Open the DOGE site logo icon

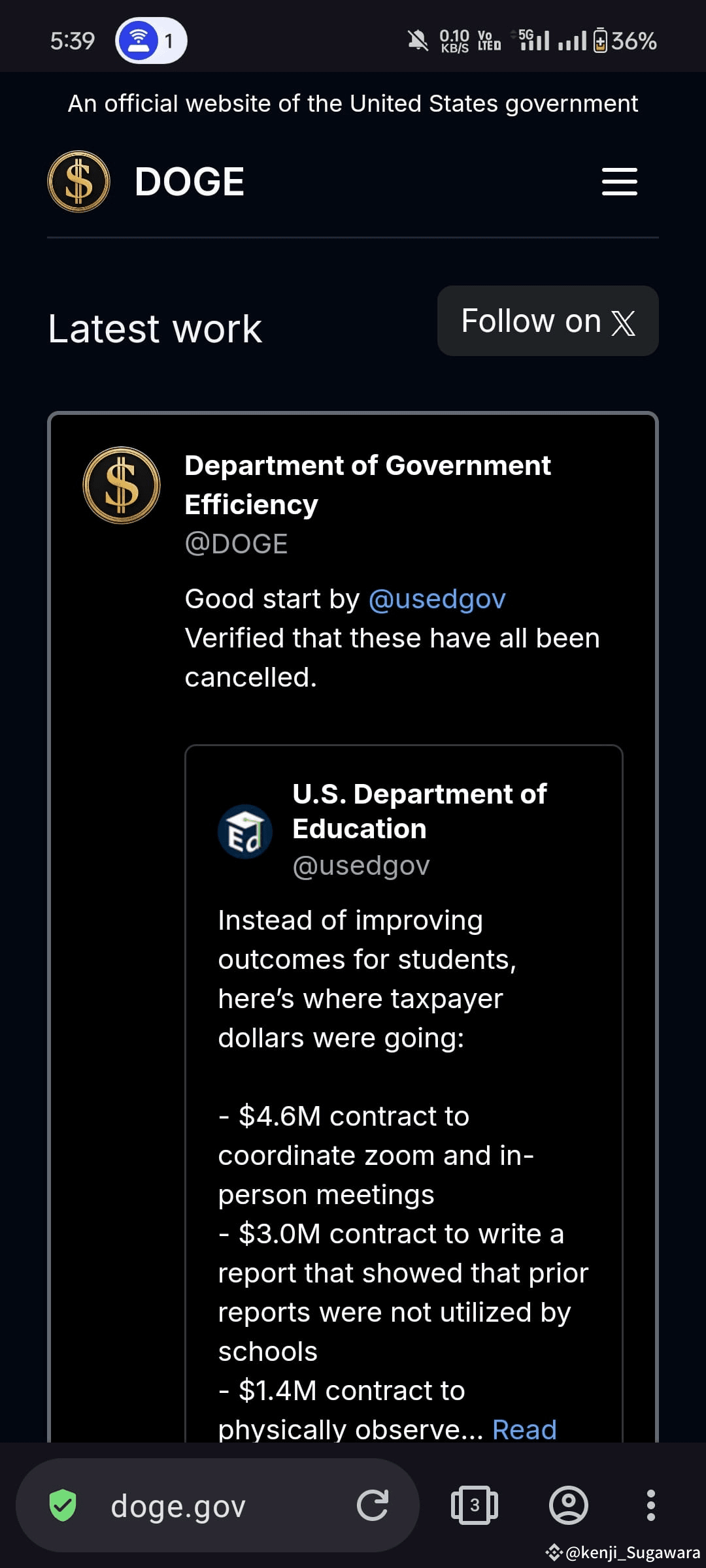tap(78, 181)
